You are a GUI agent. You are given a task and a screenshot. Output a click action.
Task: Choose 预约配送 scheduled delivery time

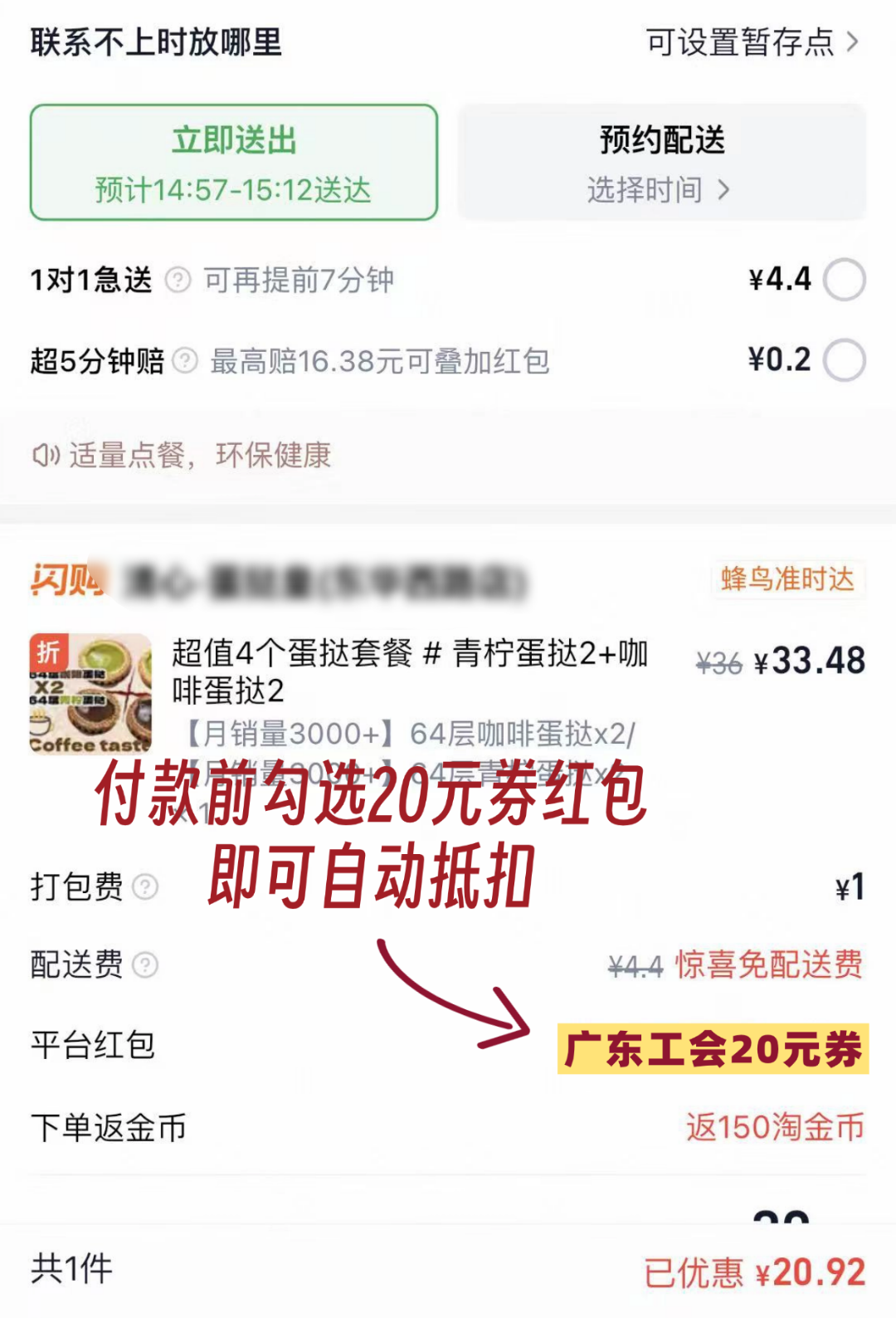click(661, 163)
